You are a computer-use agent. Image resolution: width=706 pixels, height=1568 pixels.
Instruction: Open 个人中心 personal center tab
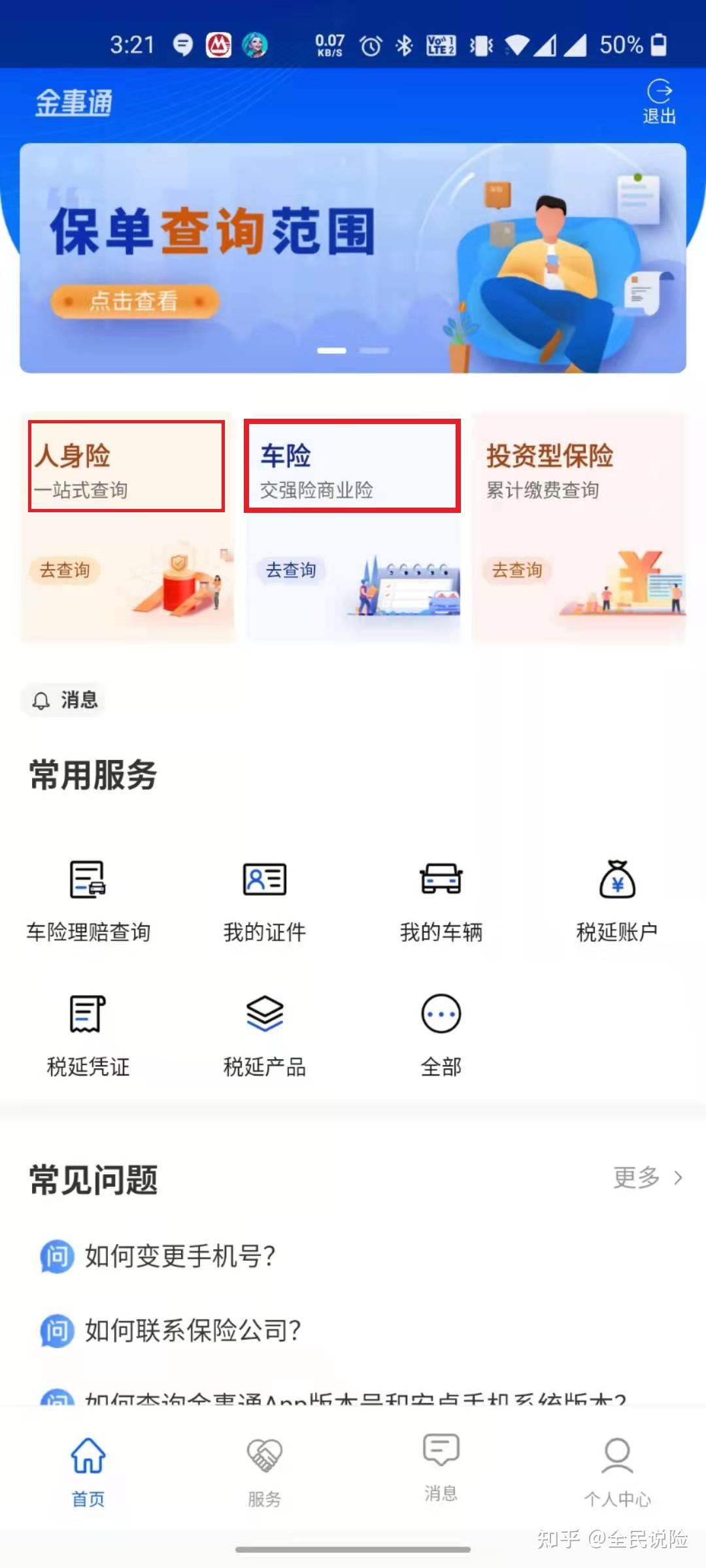[617, 1473]
